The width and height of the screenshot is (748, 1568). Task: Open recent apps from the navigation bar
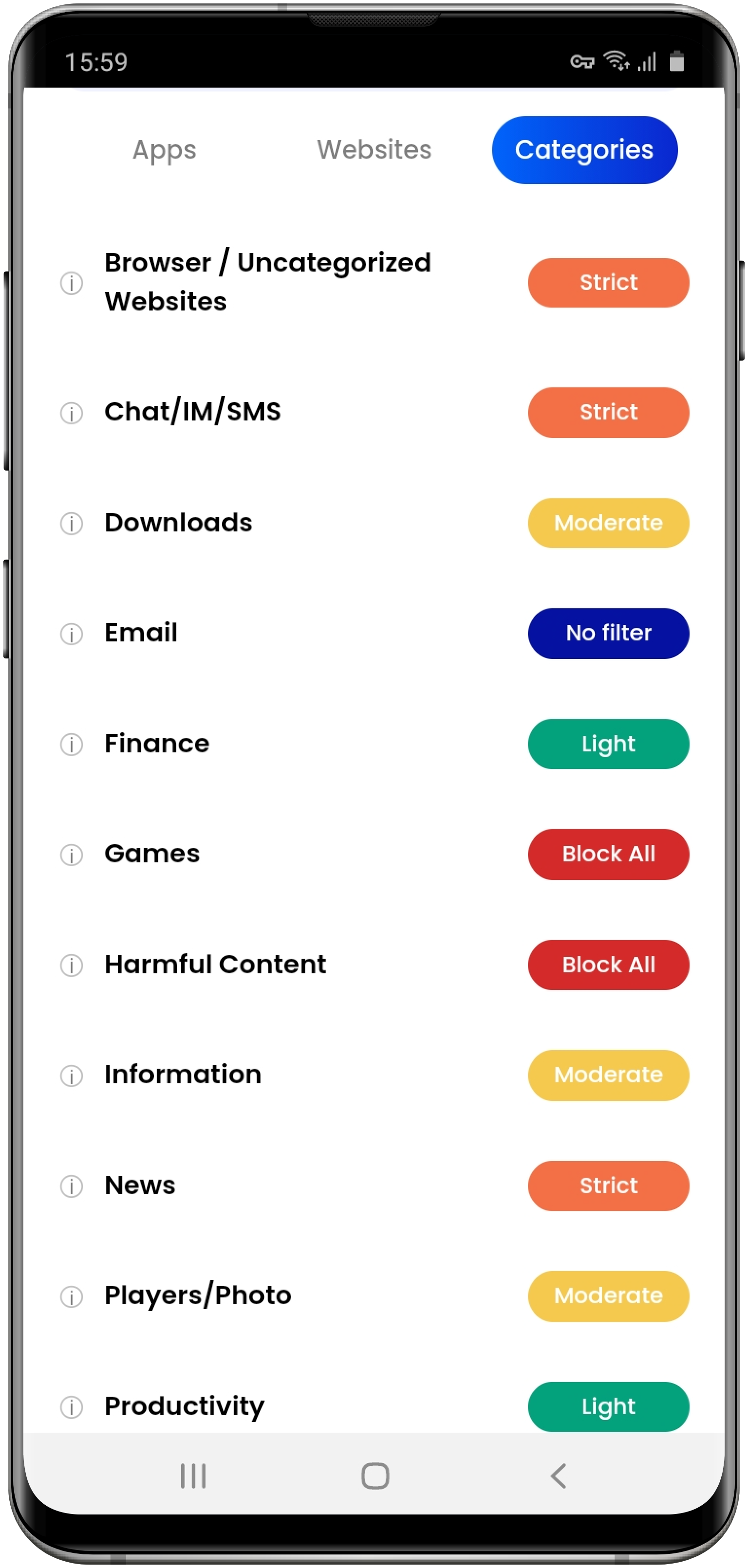pyautogui.click(x=193, y=1476)
